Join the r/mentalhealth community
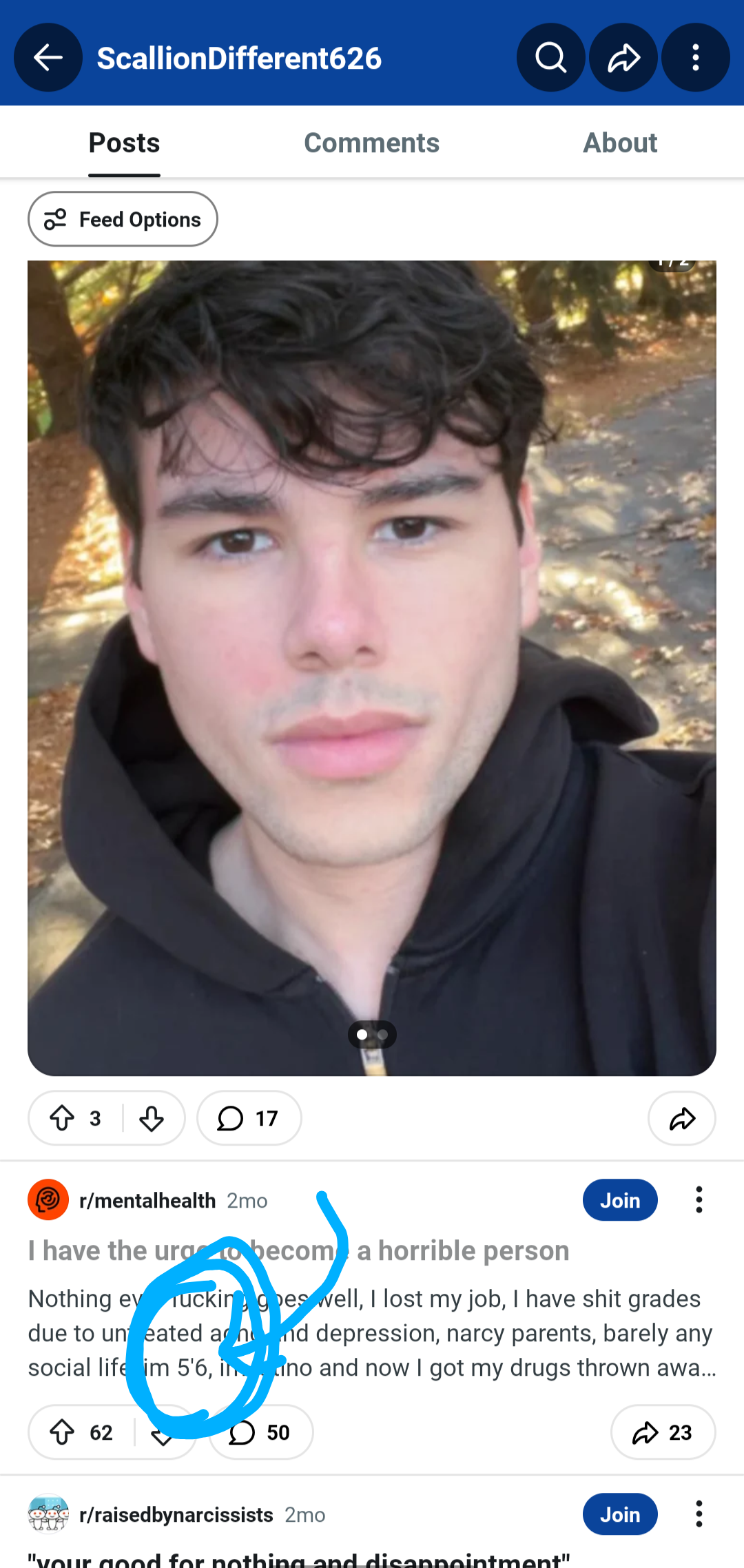 pyautogui.click(x=619, y=1200)
